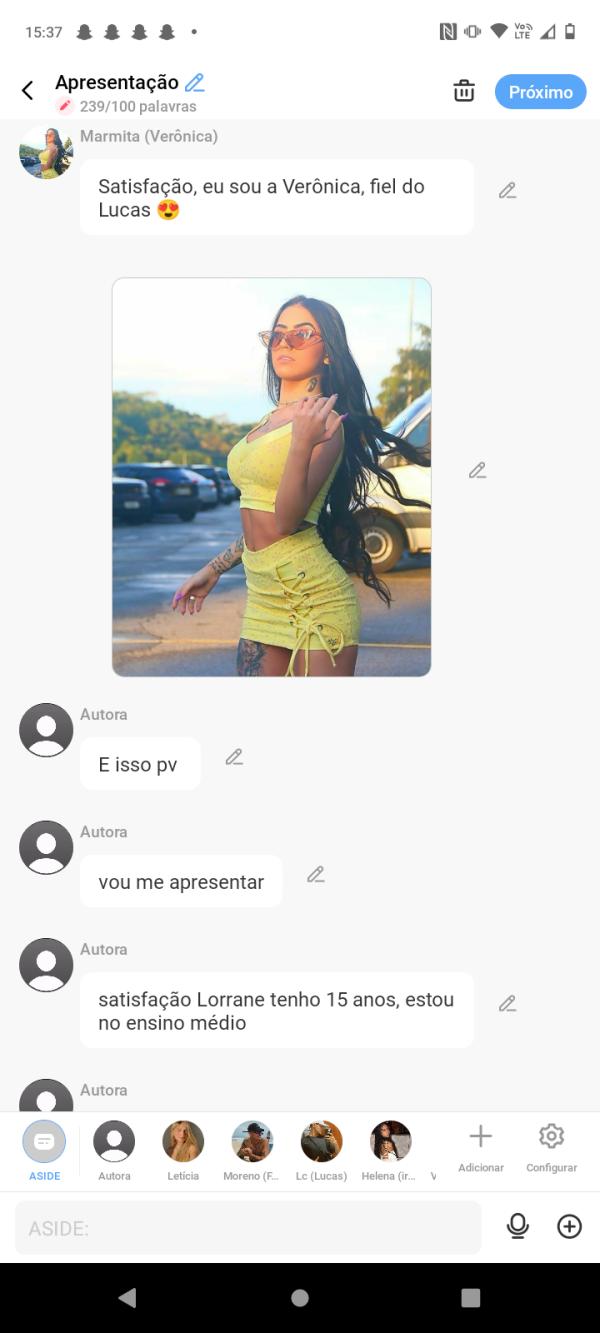
Task: Open the photo sent by Marmita (Verônica)
Action: [271, 477]
